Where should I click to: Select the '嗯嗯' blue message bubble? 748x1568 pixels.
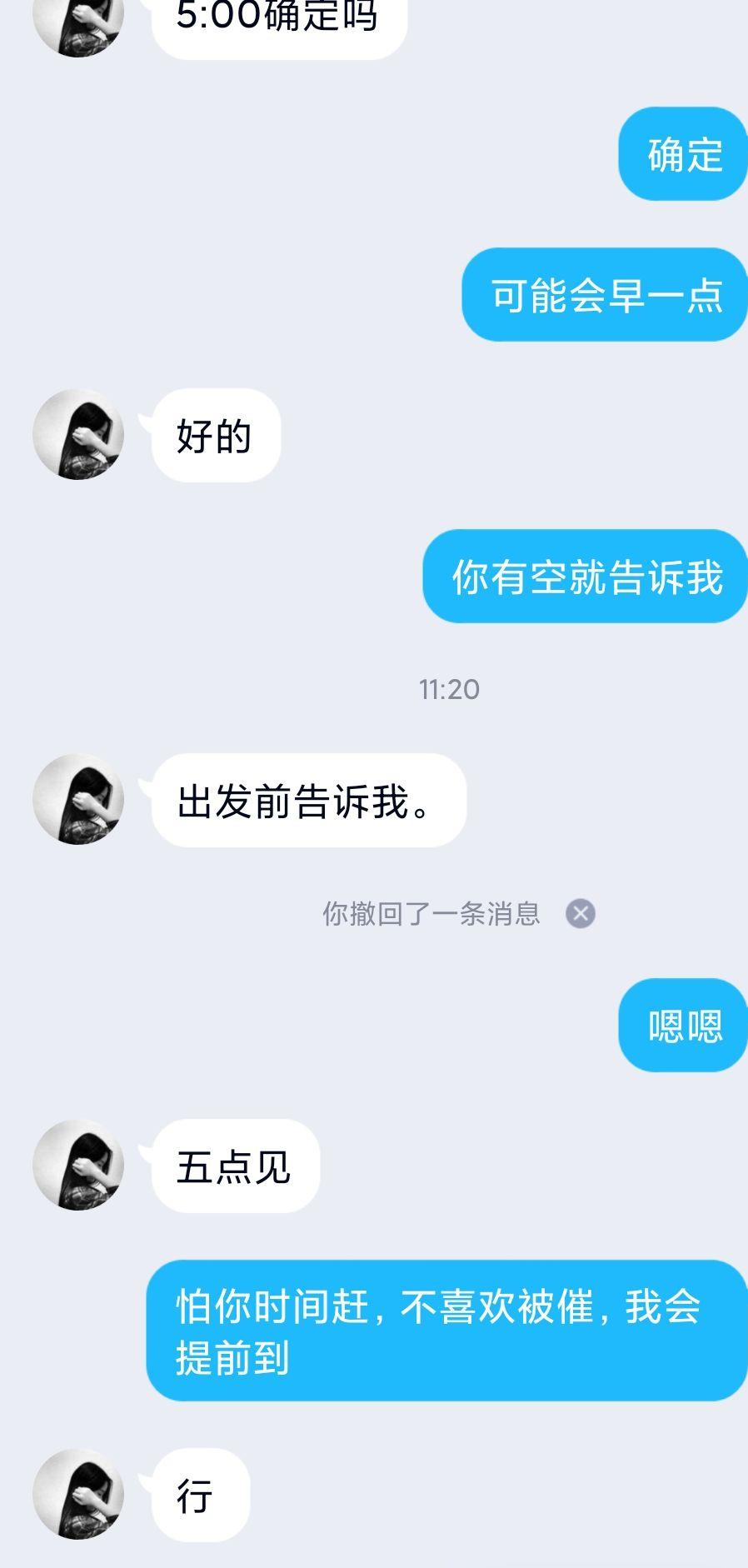681,1025
